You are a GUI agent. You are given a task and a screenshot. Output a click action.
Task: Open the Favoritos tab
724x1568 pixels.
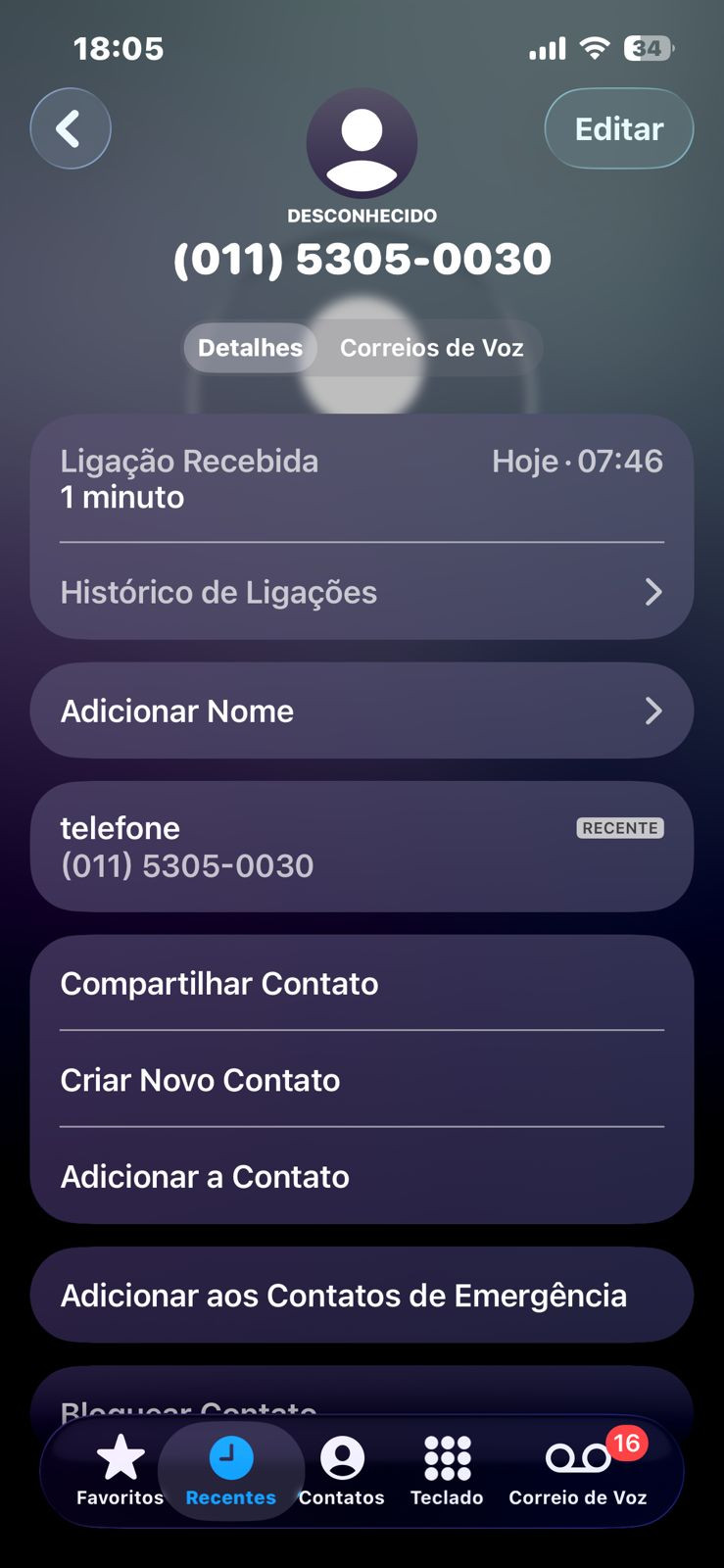click(x=121, y=1470)
